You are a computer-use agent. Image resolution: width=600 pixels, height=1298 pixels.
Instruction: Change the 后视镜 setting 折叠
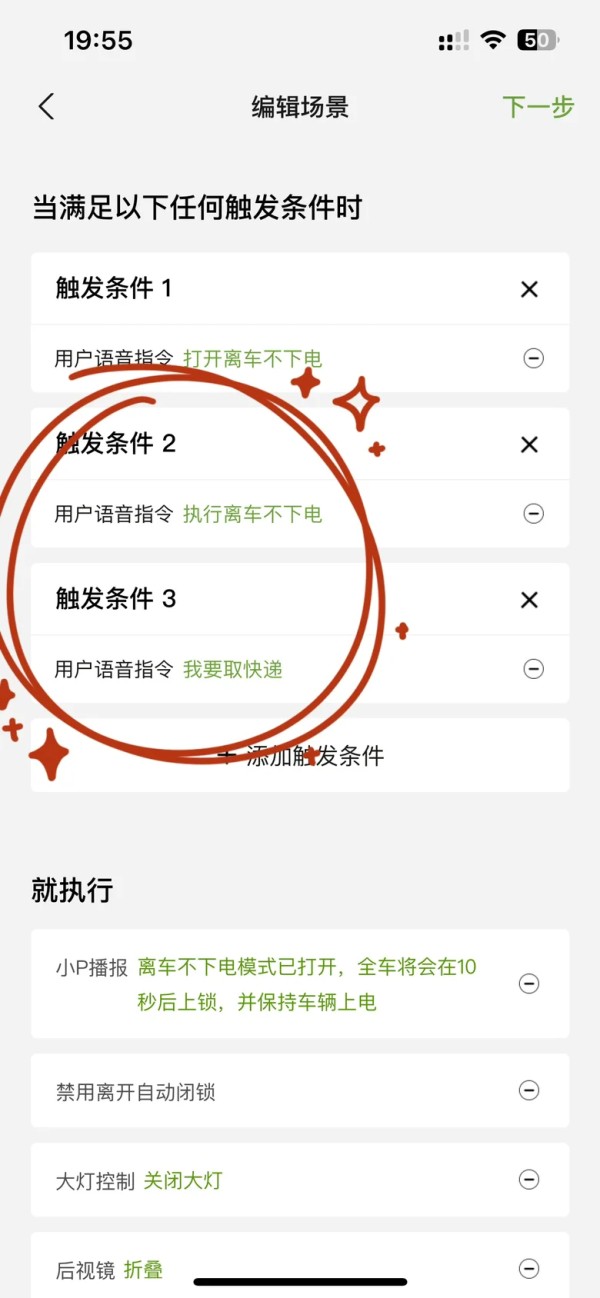click(143, 1270)
